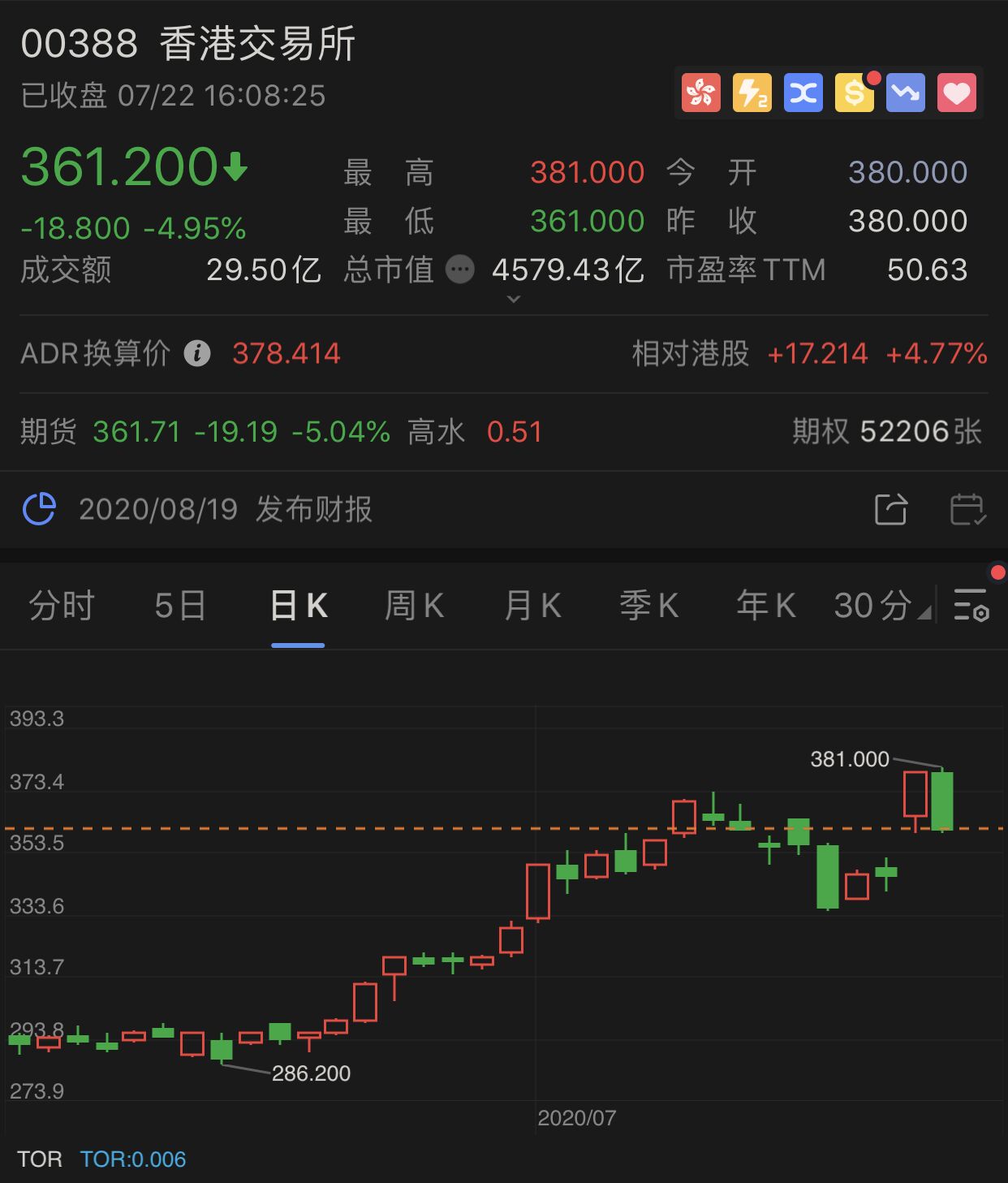Open the dollar-sign trading icon with red badge
This screenshot has width=1008, height=1183.
point(855,92)
